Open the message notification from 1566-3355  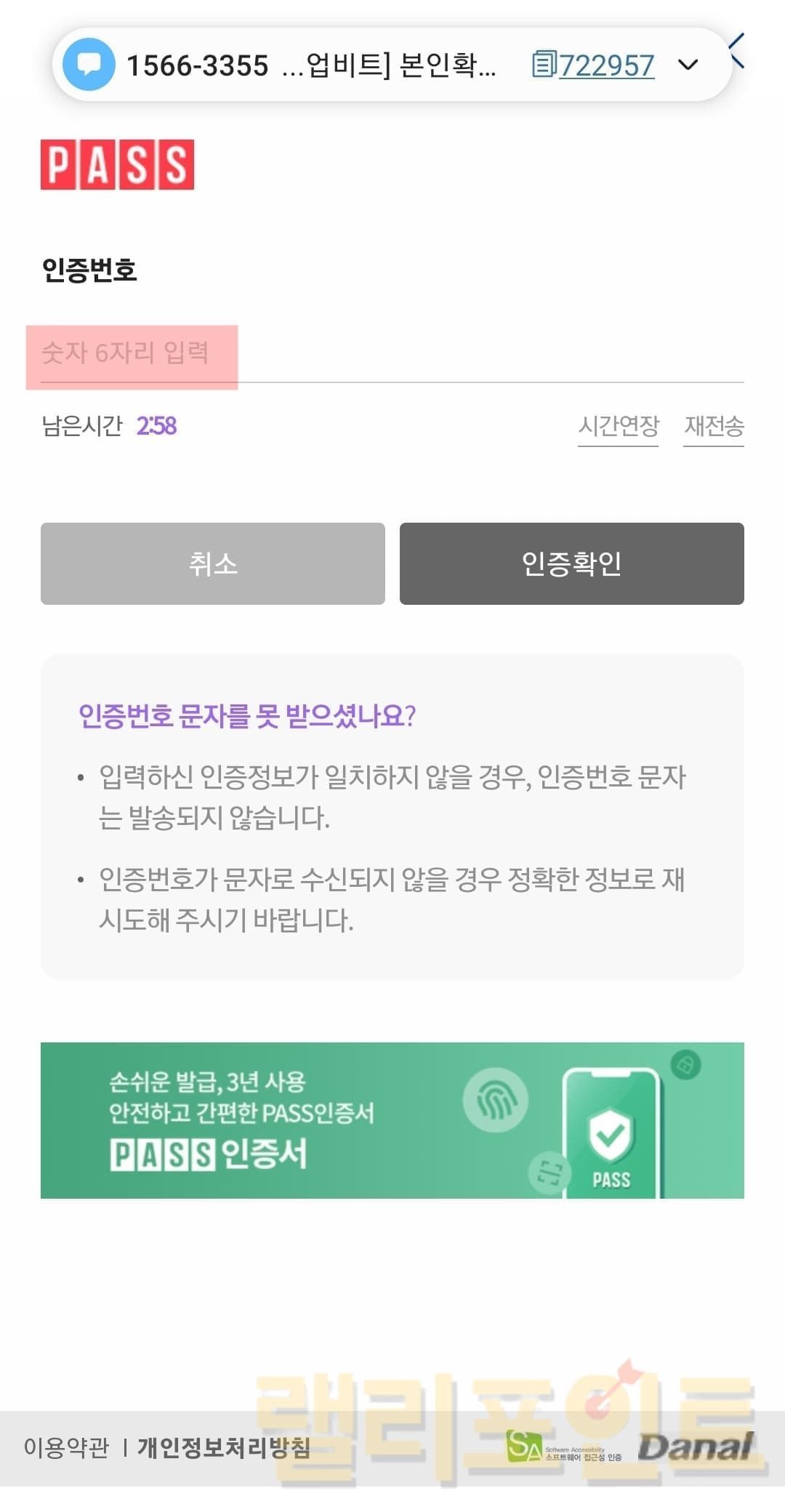pos(291,65)
